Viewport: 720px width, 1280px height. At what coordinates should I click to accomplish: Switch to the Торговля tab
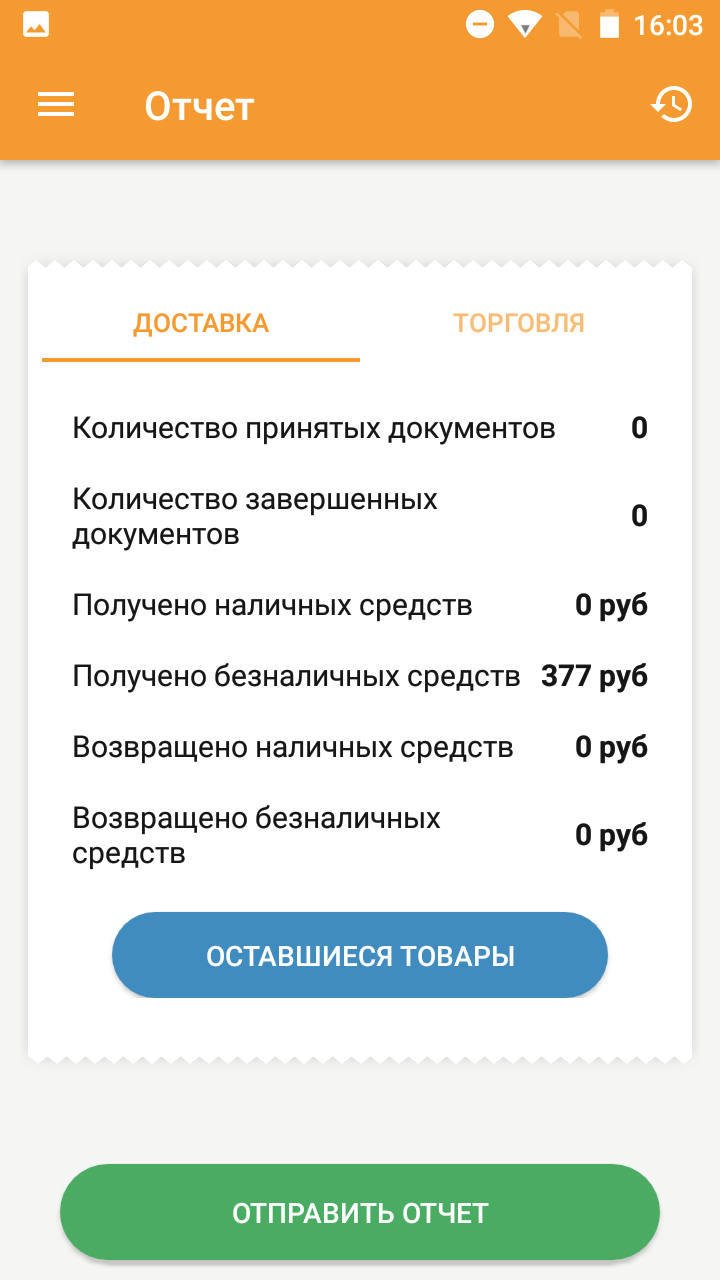519,323
